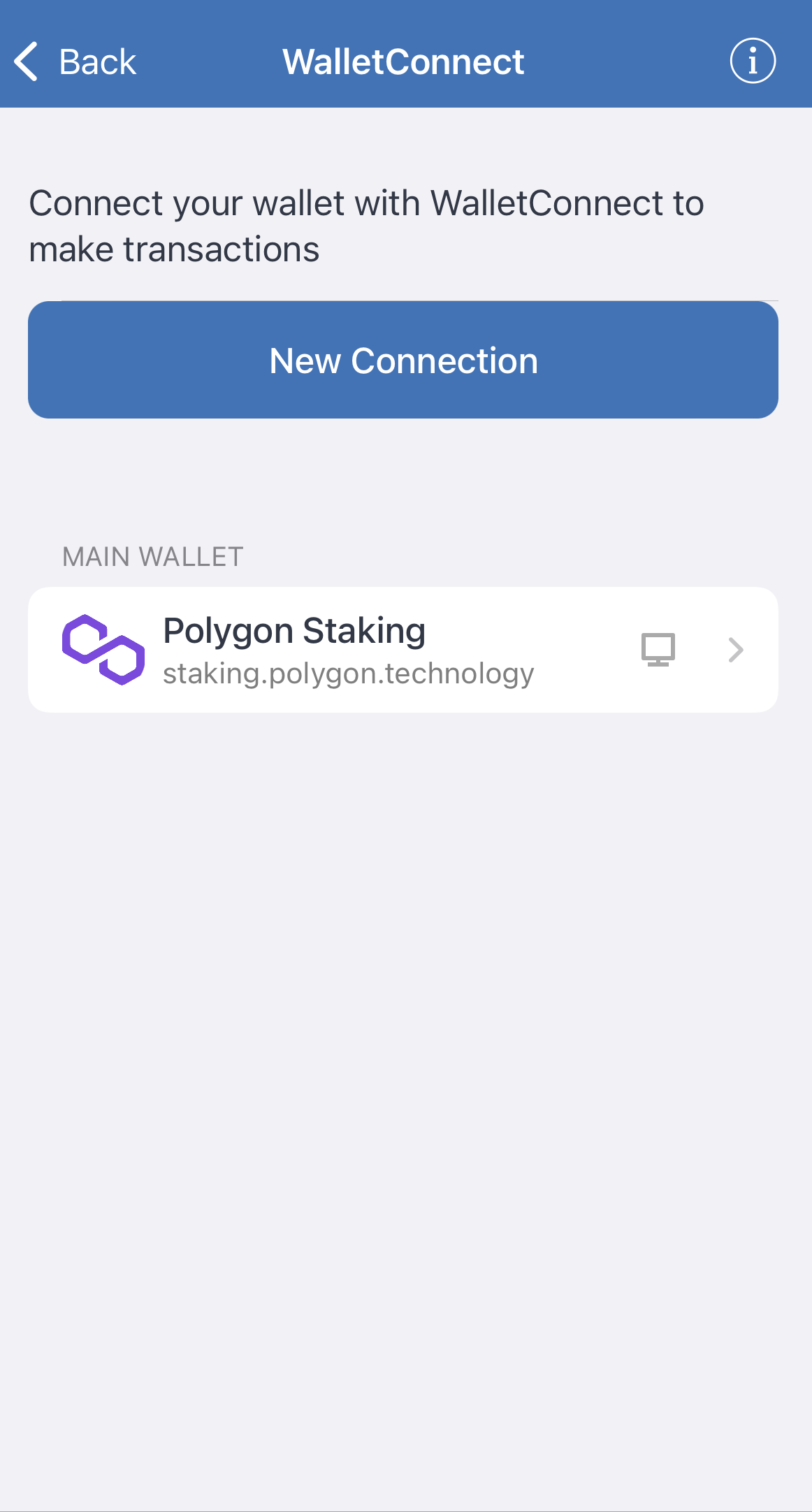The width and height of the screenshot is (812, 1512).
Task: Tap the WalletConnect title in the header
Action: (x=404, y=61)
